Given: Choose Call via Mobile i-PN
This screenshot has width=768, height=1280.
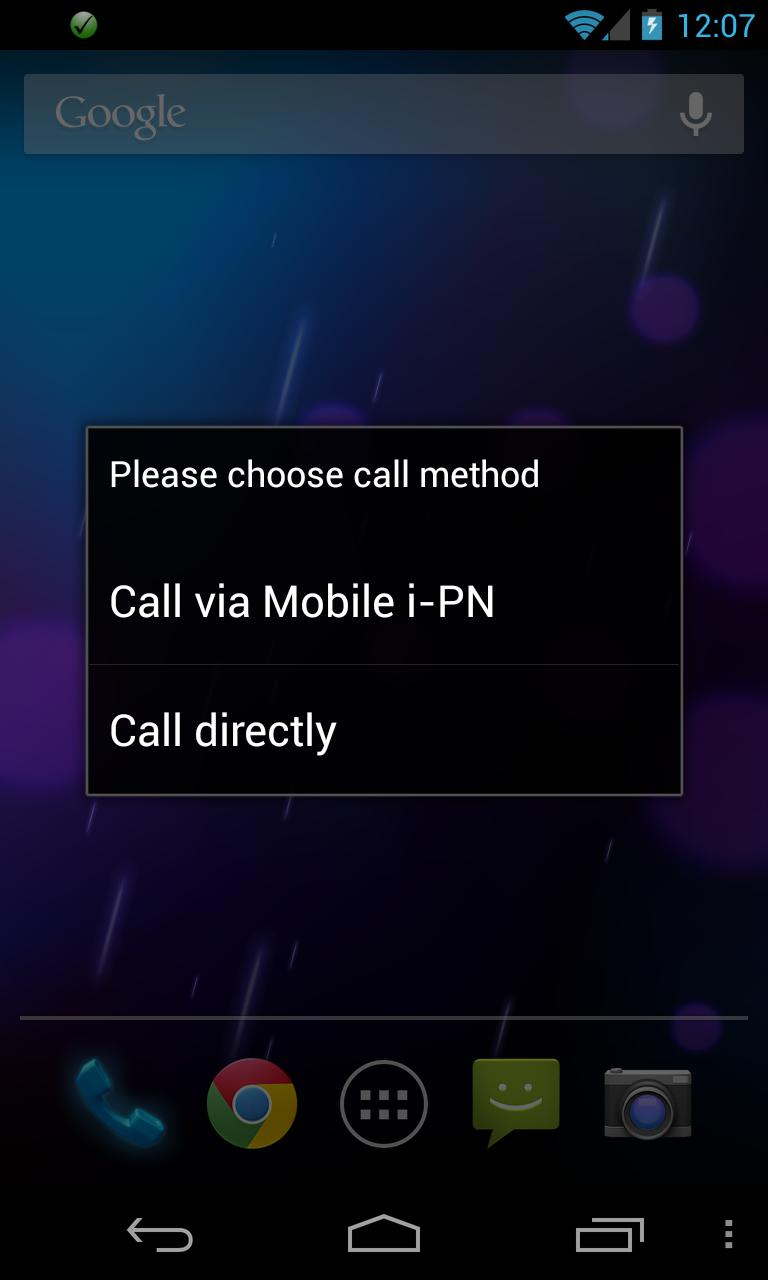Looking at the screenshot, I should (384, 602).
